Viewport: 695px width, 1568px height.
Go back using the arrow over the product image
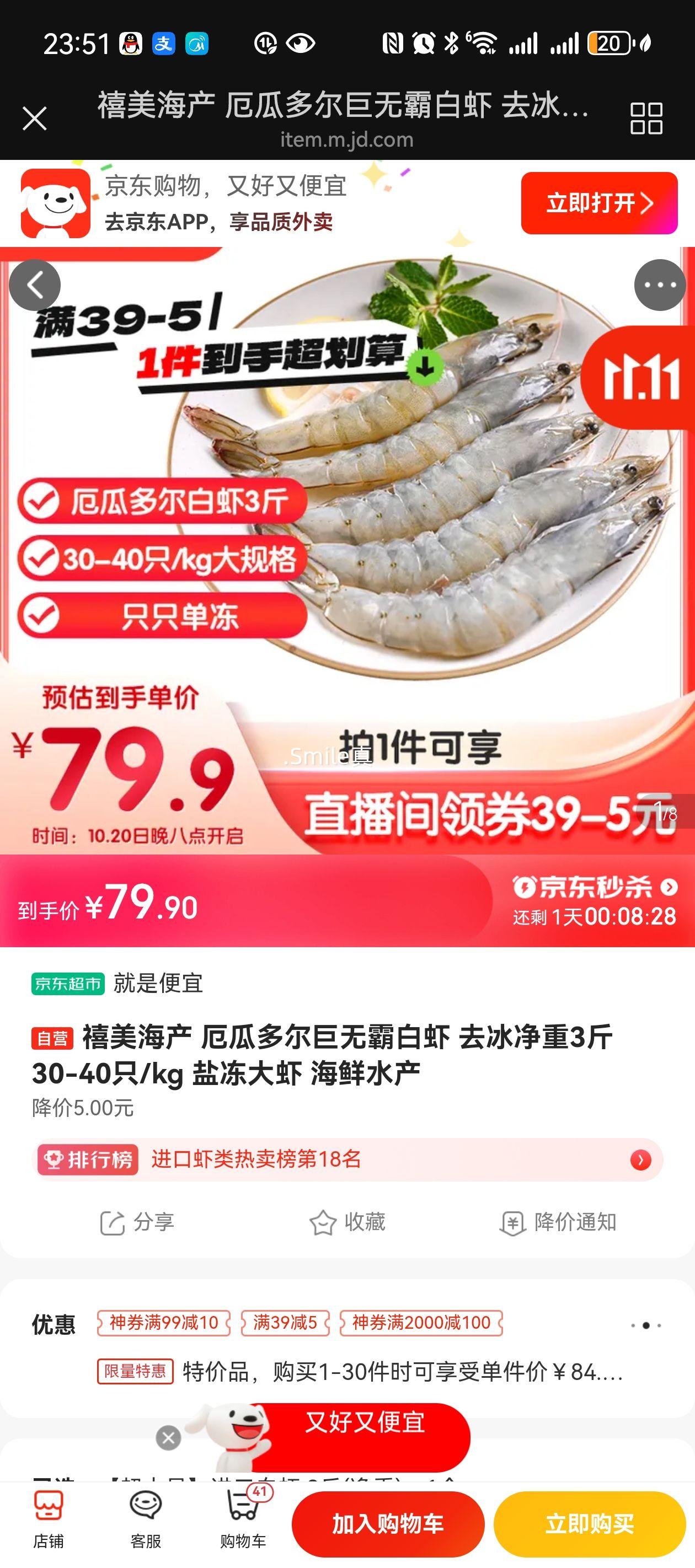[35, 285]
